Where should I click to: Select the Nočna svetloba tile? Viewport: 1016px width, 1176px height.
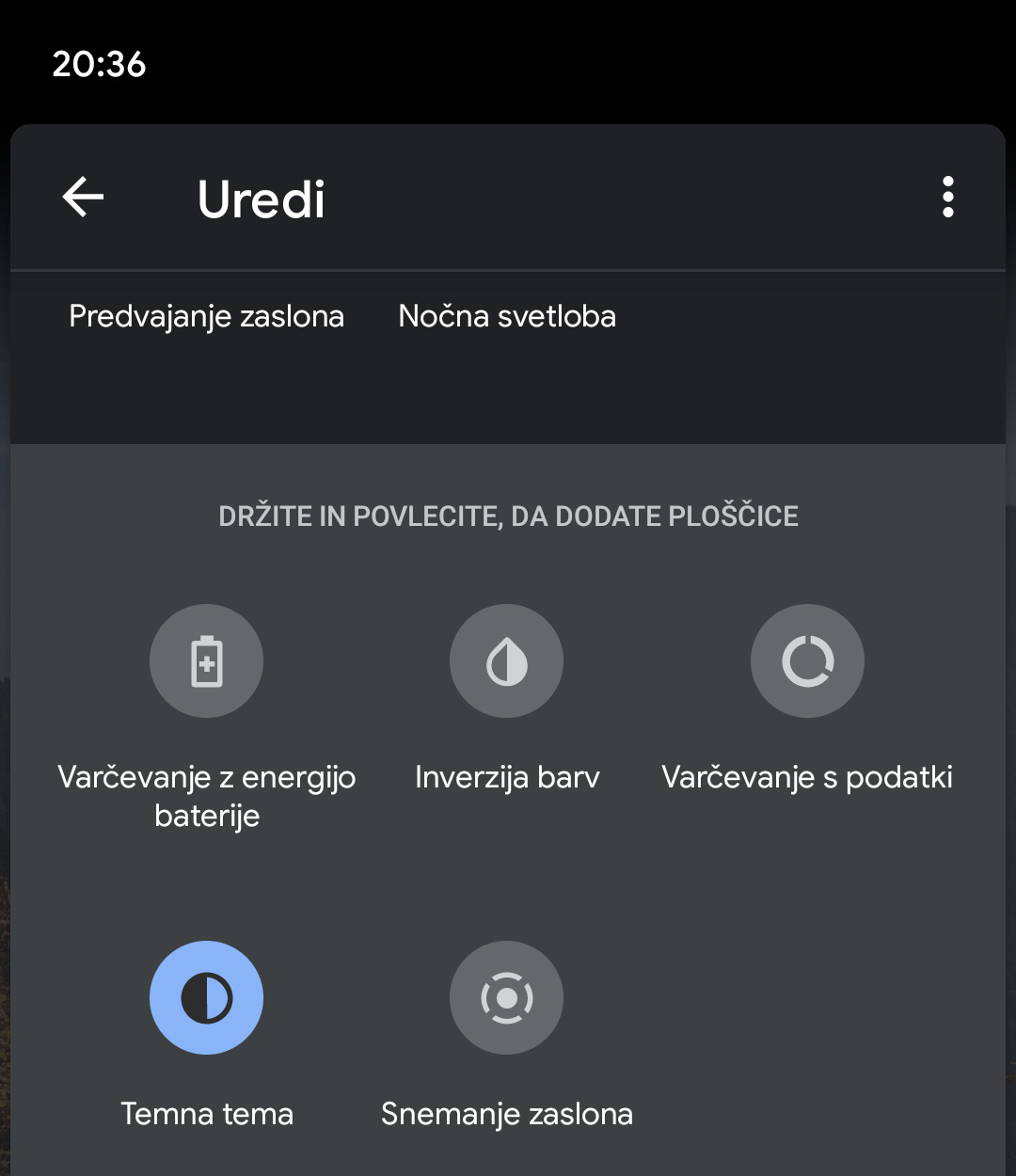(x=507, y=316)
